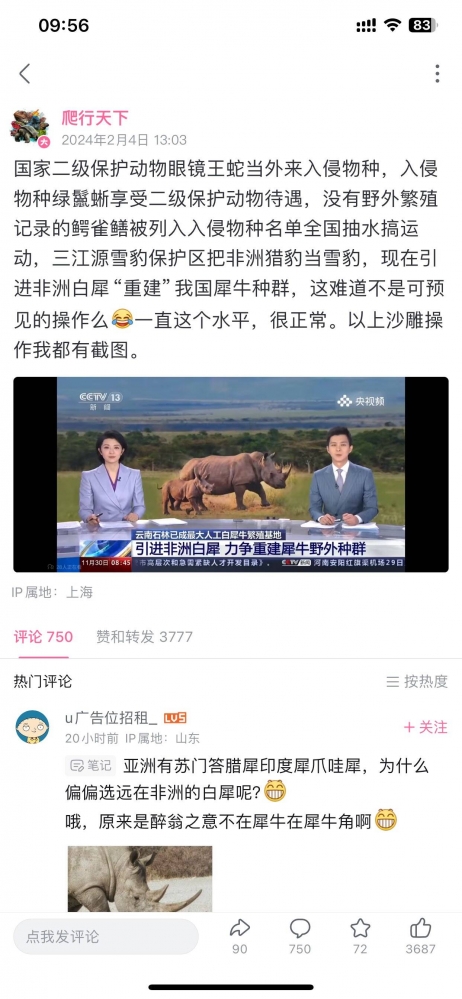View the CCTV rhino news image
The image size is (462, 999).
pos(231,474)
